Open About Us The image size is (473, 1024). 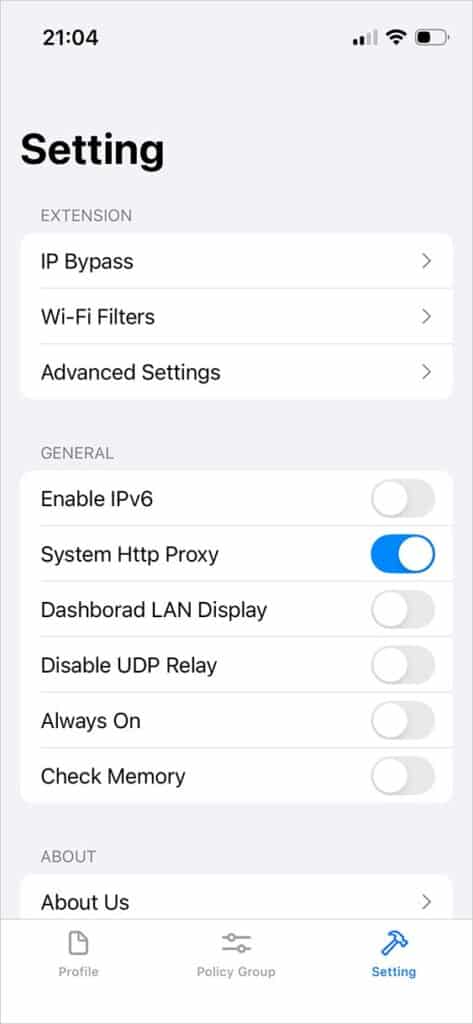click(x=236, y=902)
